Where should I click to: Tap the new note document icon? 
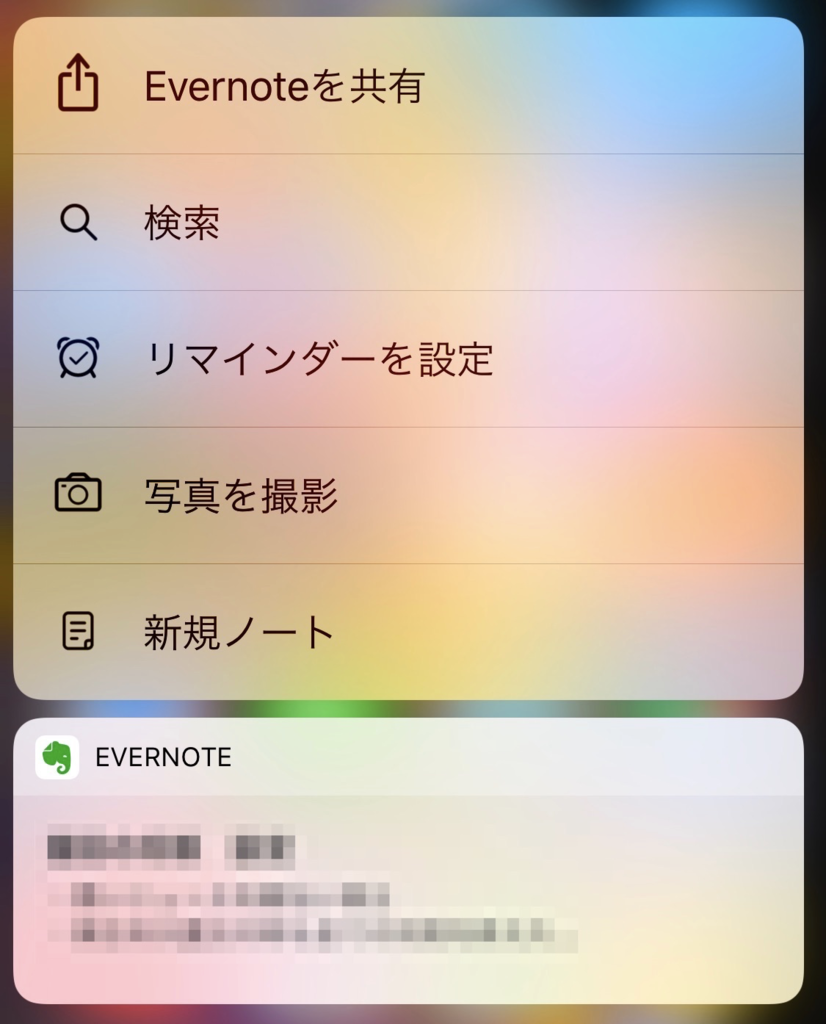coord(78,630)
